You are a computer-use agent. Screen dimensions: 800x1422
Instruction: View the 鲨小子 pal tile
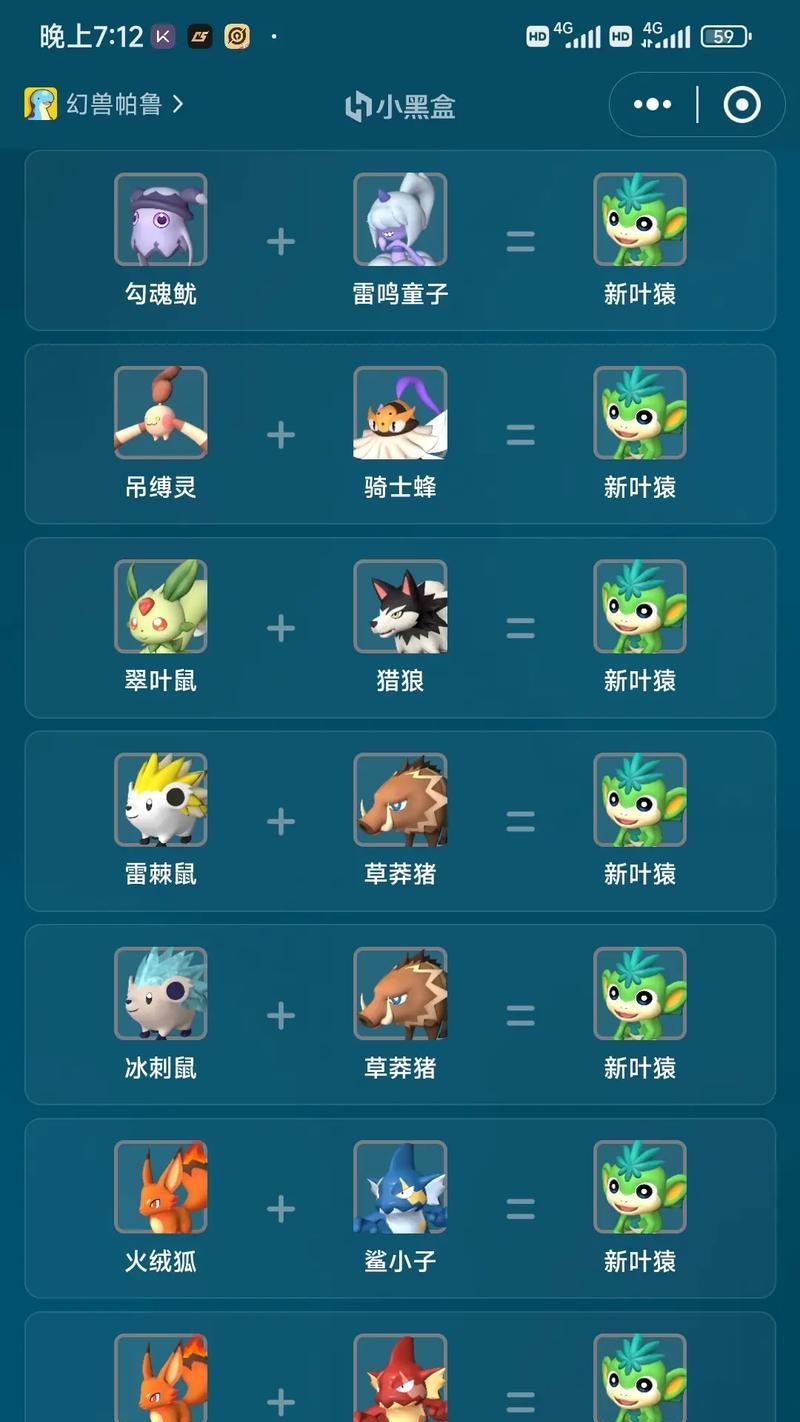click(400, 1187)
